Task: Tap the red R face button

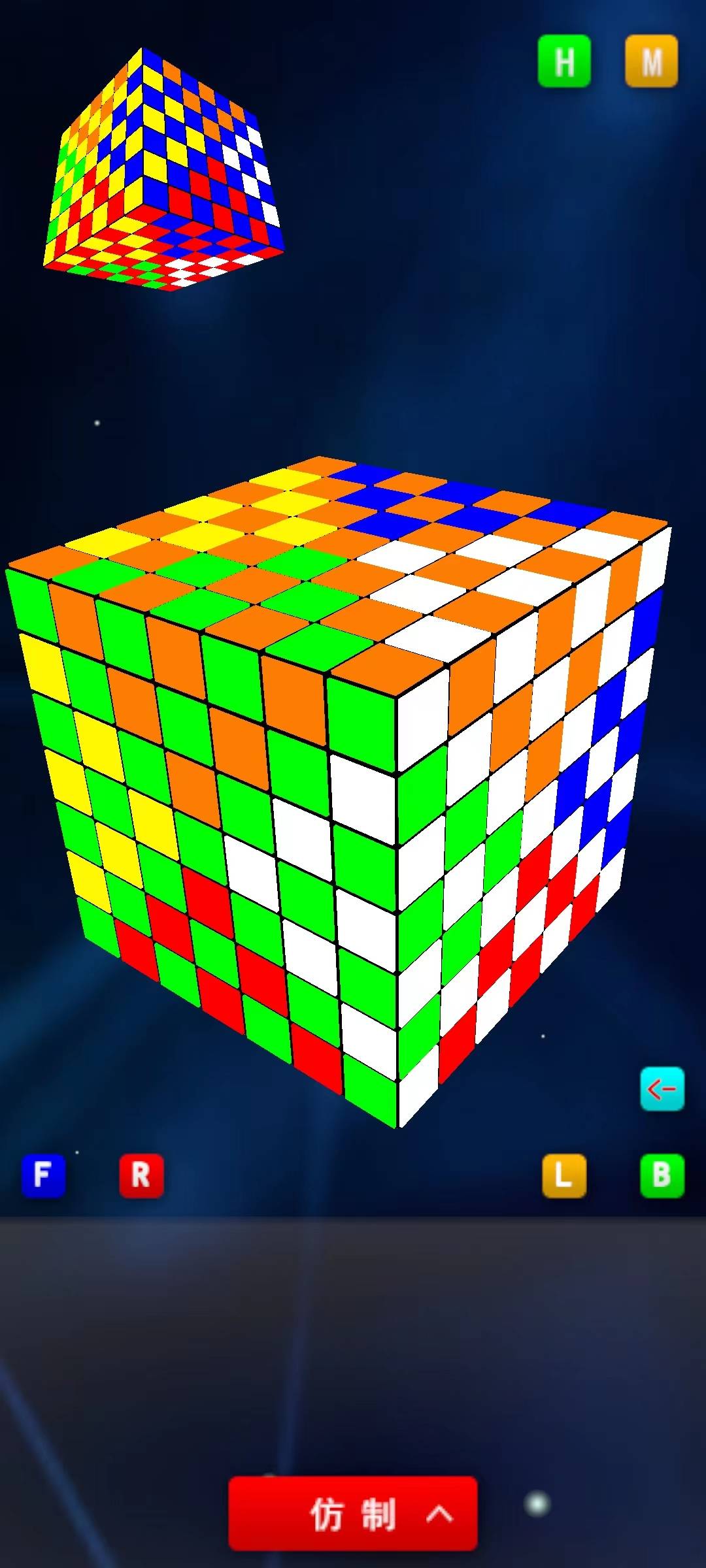Action: coord(141,1175)
